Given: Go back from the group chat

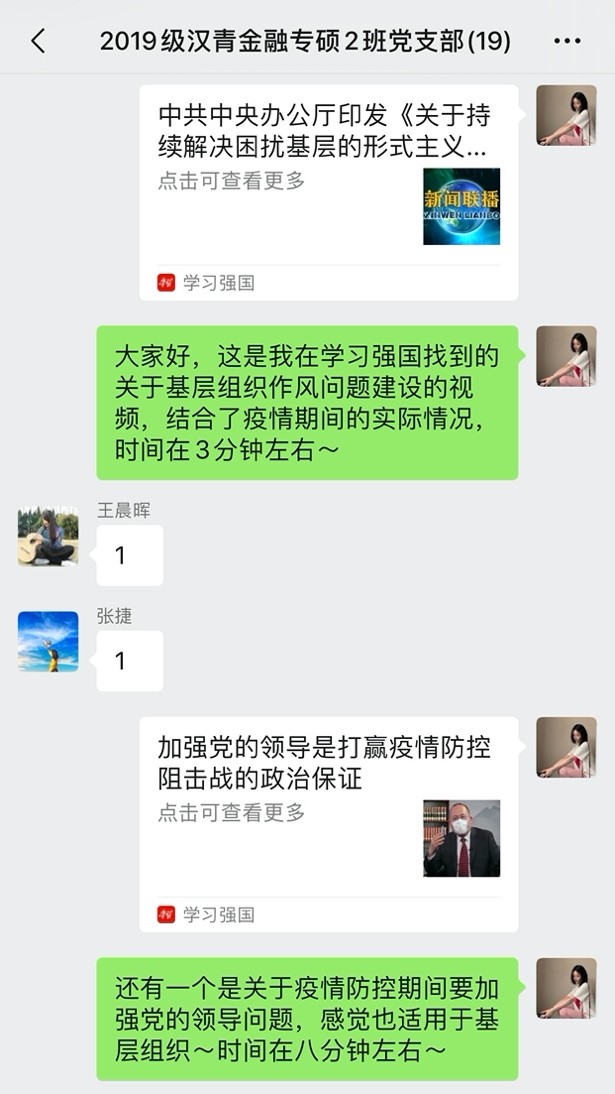Looking at the screenshot, I should pos(38,41).
